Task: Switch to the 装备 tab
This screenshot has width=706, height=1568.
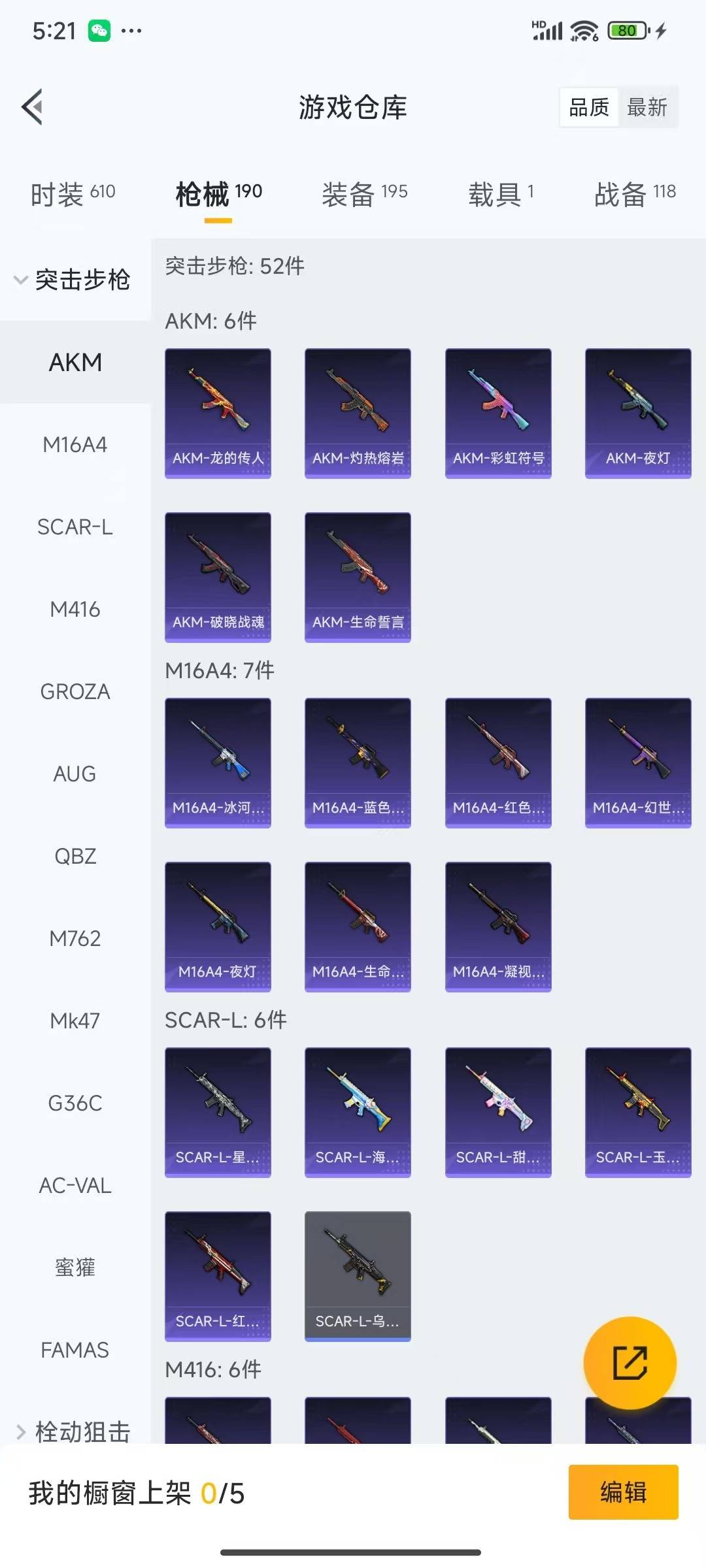Action: (364, 194)
